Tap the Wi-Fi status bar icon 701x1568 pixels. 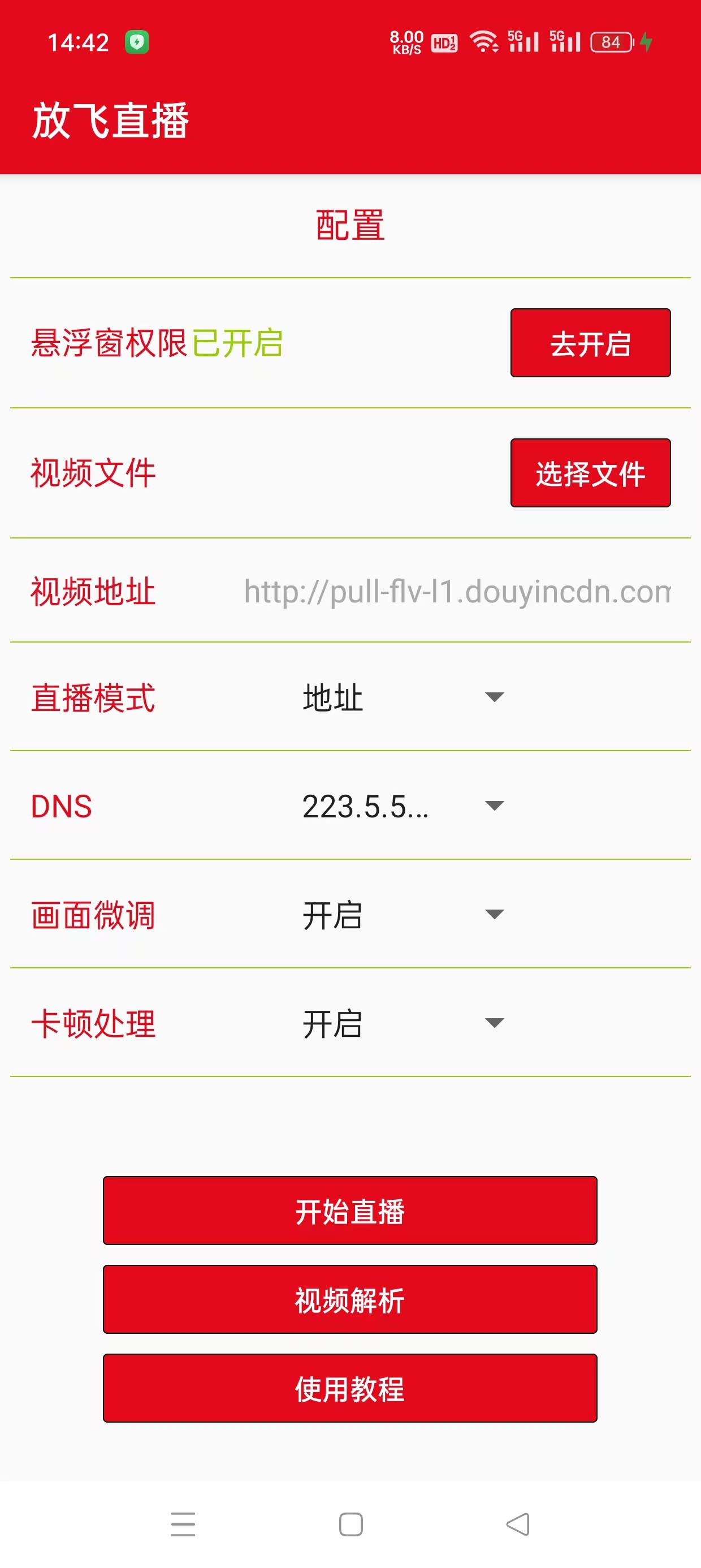[484, 41]
